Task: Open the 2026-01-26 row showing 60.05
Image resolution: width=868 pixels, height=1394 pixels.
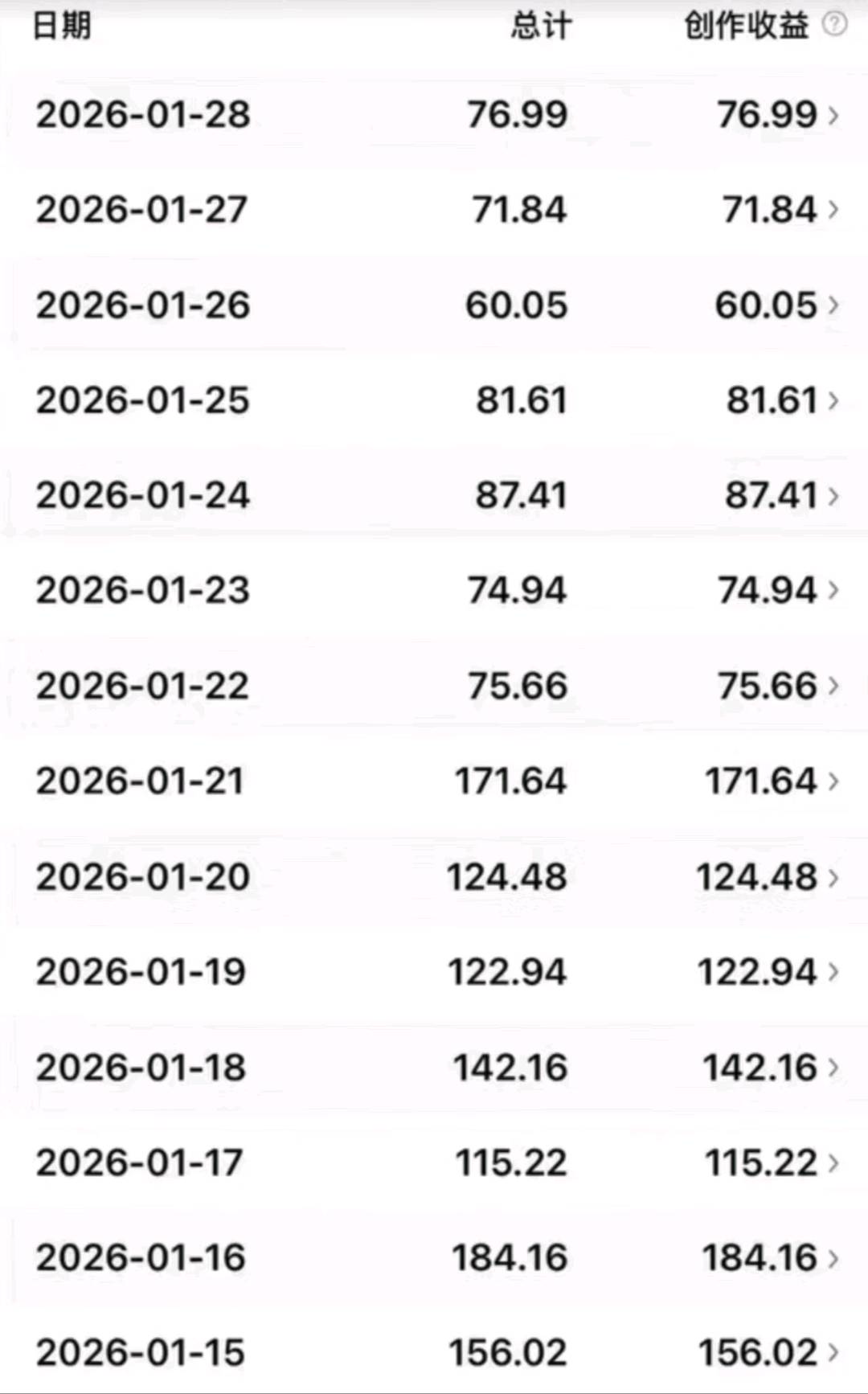Action: (434, 305)
